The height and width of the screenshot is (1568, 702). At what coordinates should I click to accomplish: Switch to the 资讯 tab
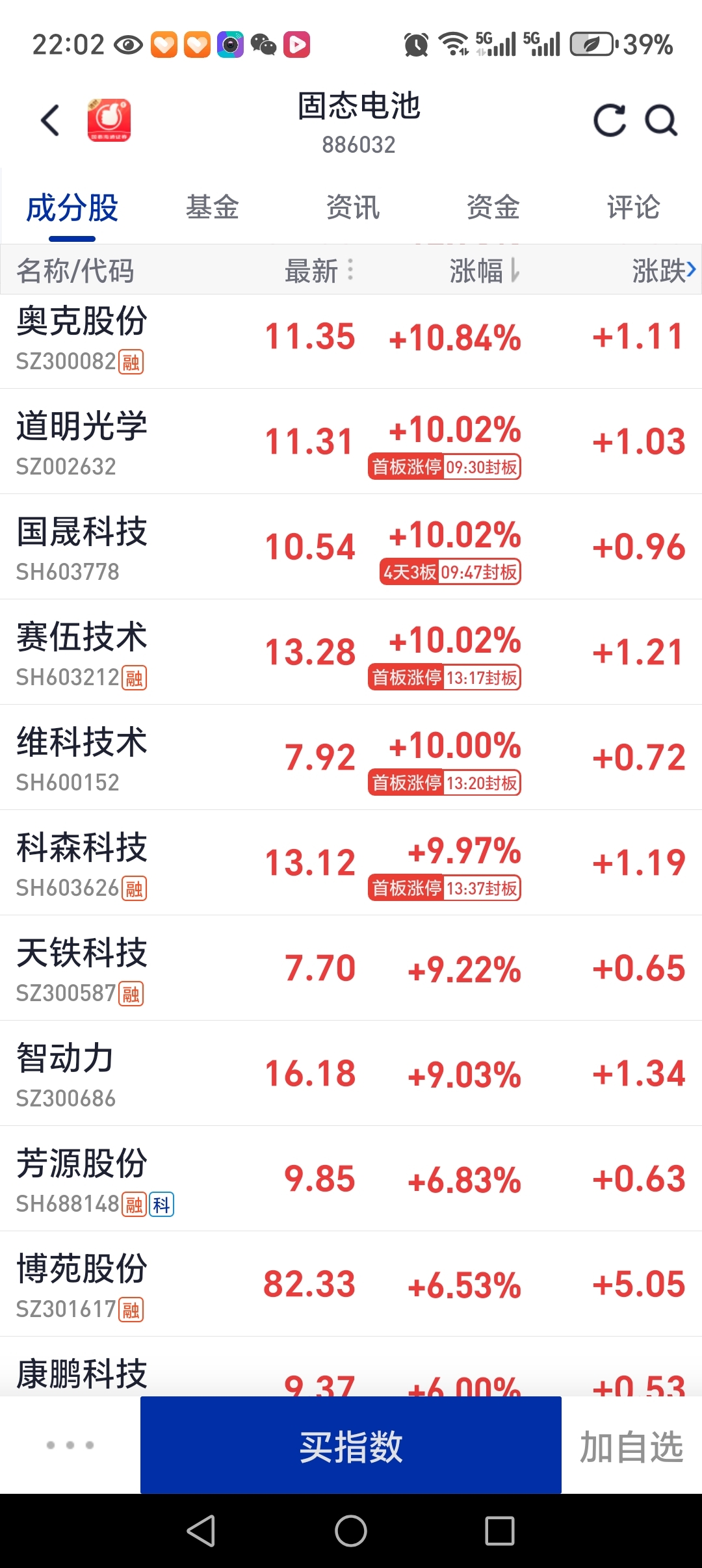[x=353, y=208]
